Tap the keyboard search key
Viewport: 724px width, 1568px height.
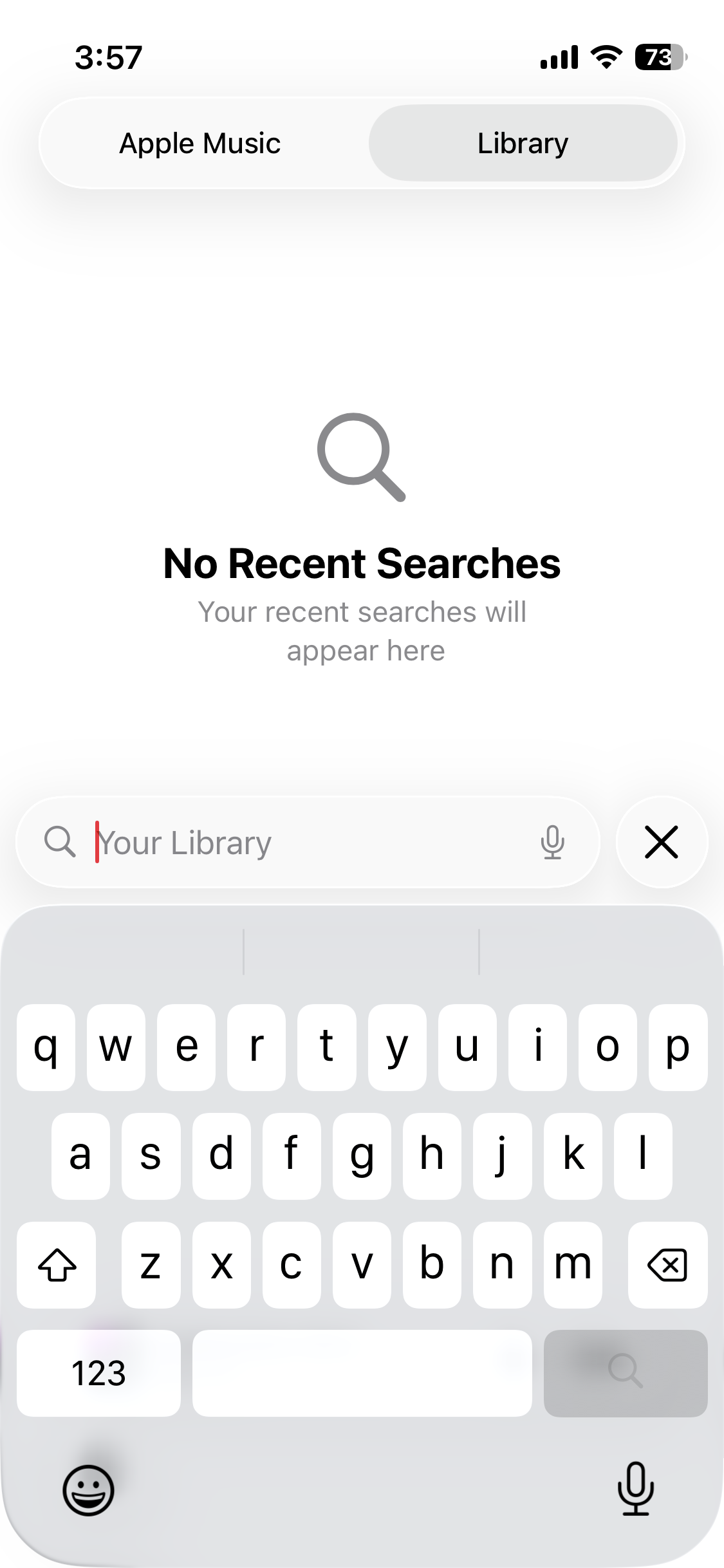626,1373
